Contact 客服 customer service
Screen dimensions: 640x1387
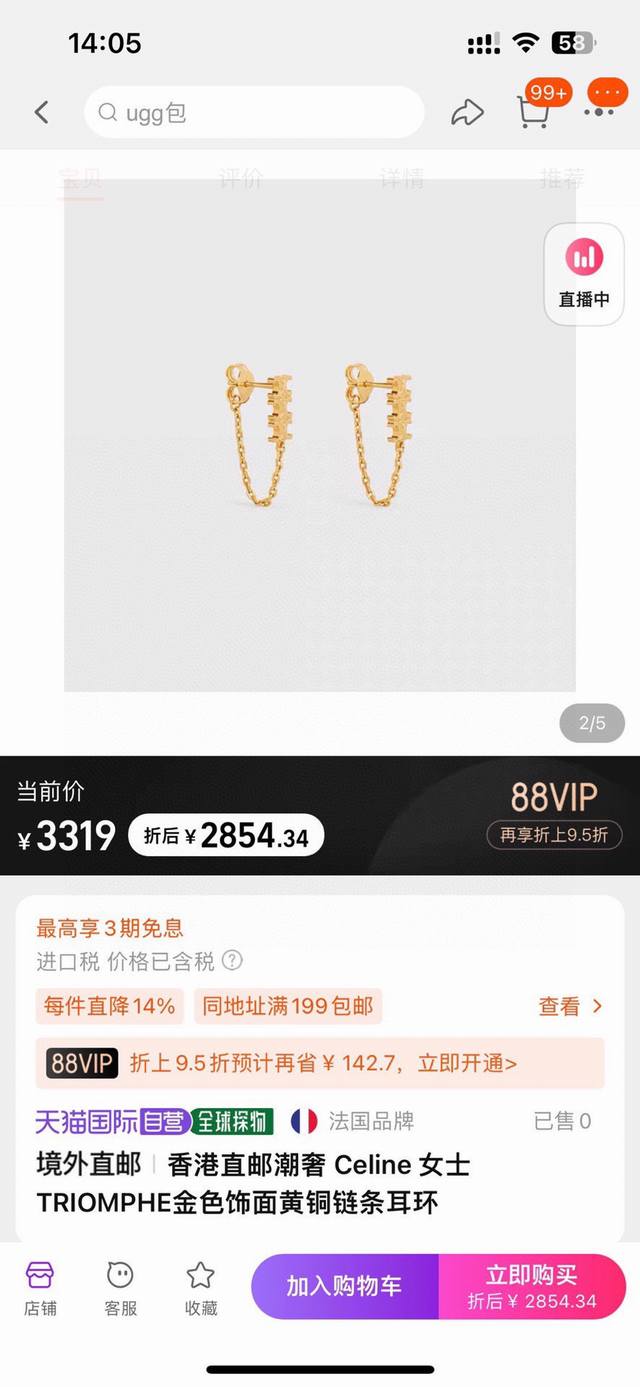pos(121,1287)
